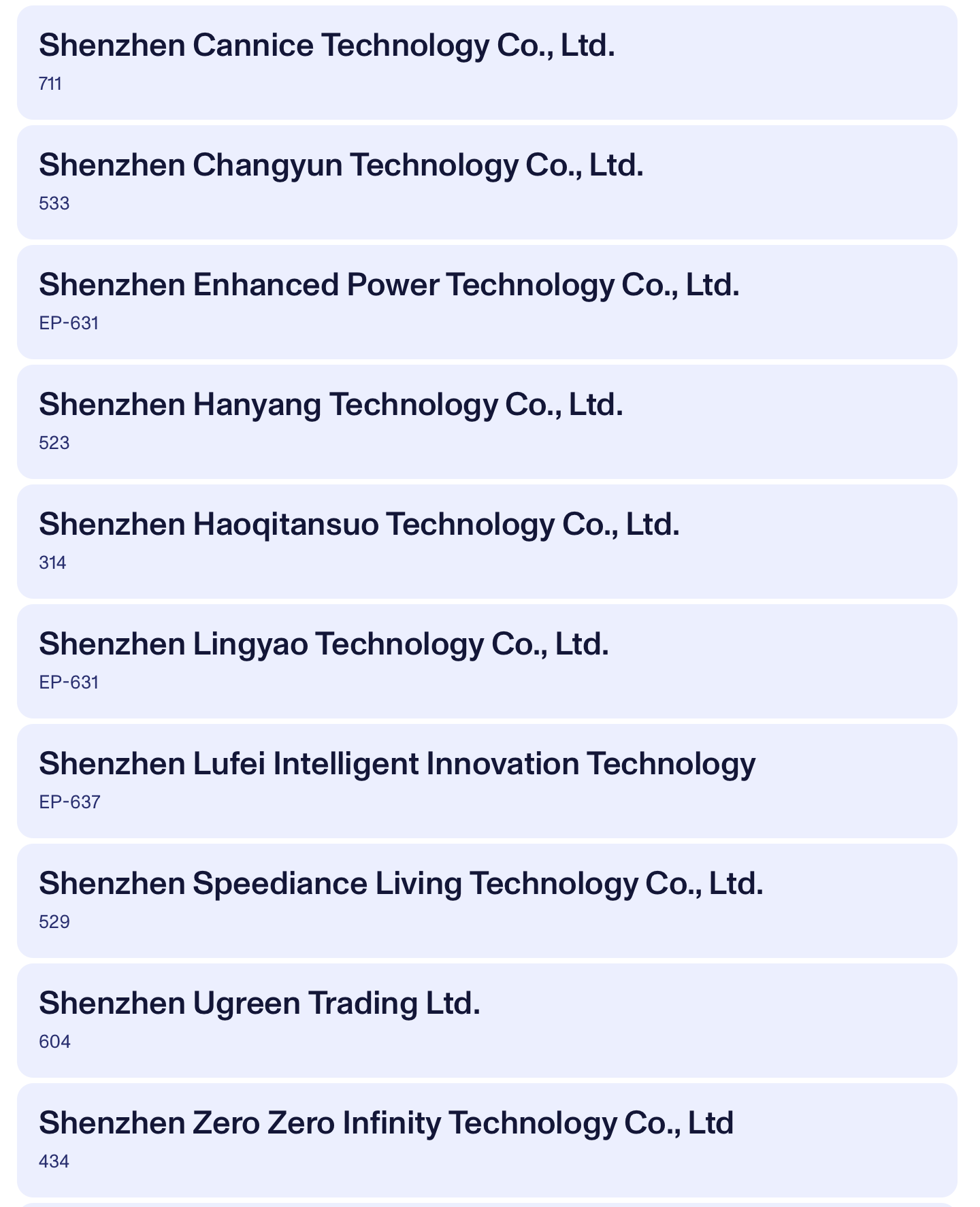Open the Shenzhen Hanyang Technology listing
The height and width of the screenshot is (1207, 980).
pos(331,404)
